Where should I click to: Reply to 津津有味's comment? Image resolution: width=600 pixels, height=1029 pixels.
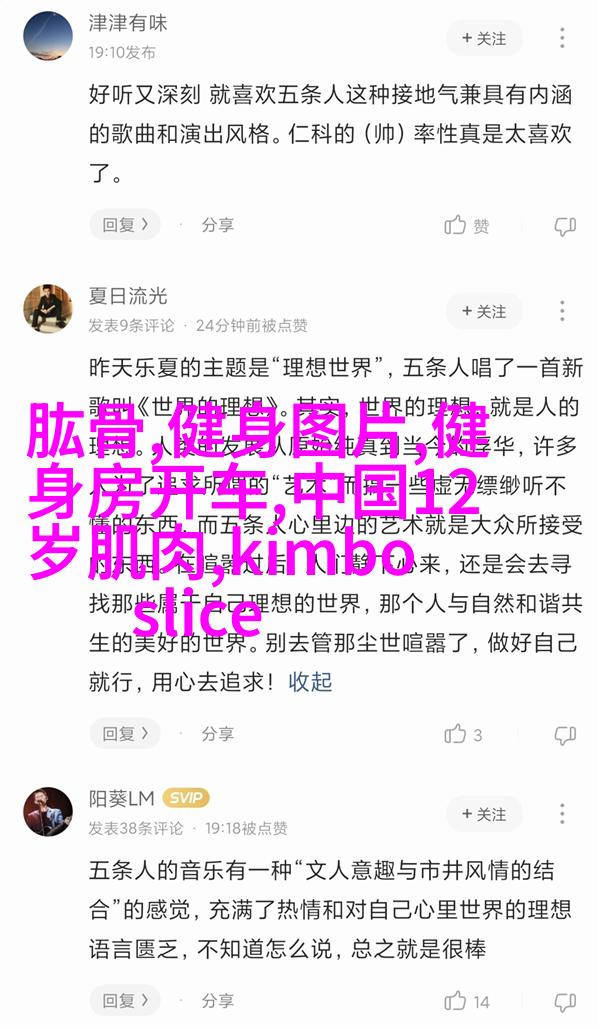[x=124, y=225]
